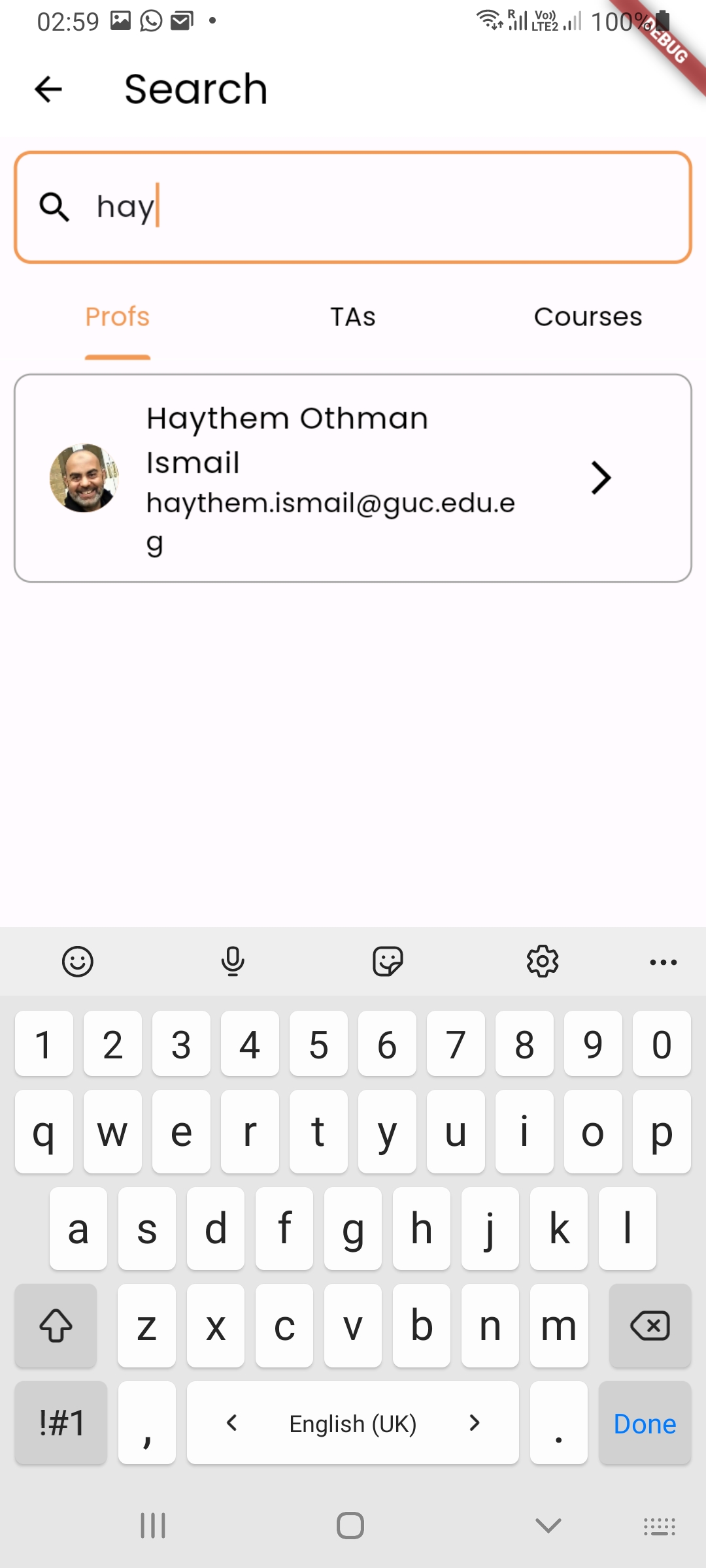Select the Profs tab

pyautogui.click(x=118, y=318)
